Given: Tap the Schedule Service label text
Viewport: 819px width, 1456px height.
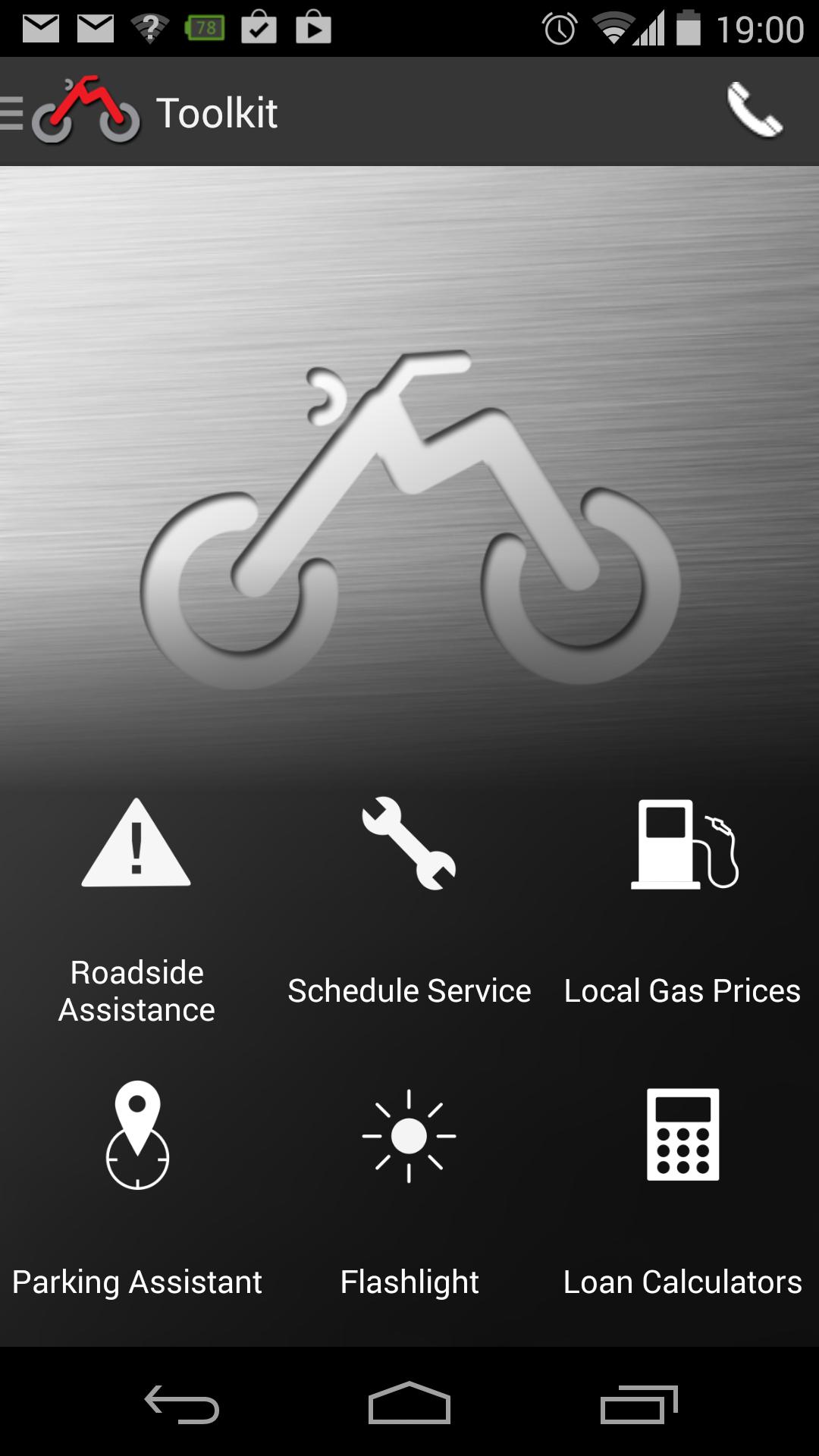Looking at the screenshot, I should click(408, 990).
